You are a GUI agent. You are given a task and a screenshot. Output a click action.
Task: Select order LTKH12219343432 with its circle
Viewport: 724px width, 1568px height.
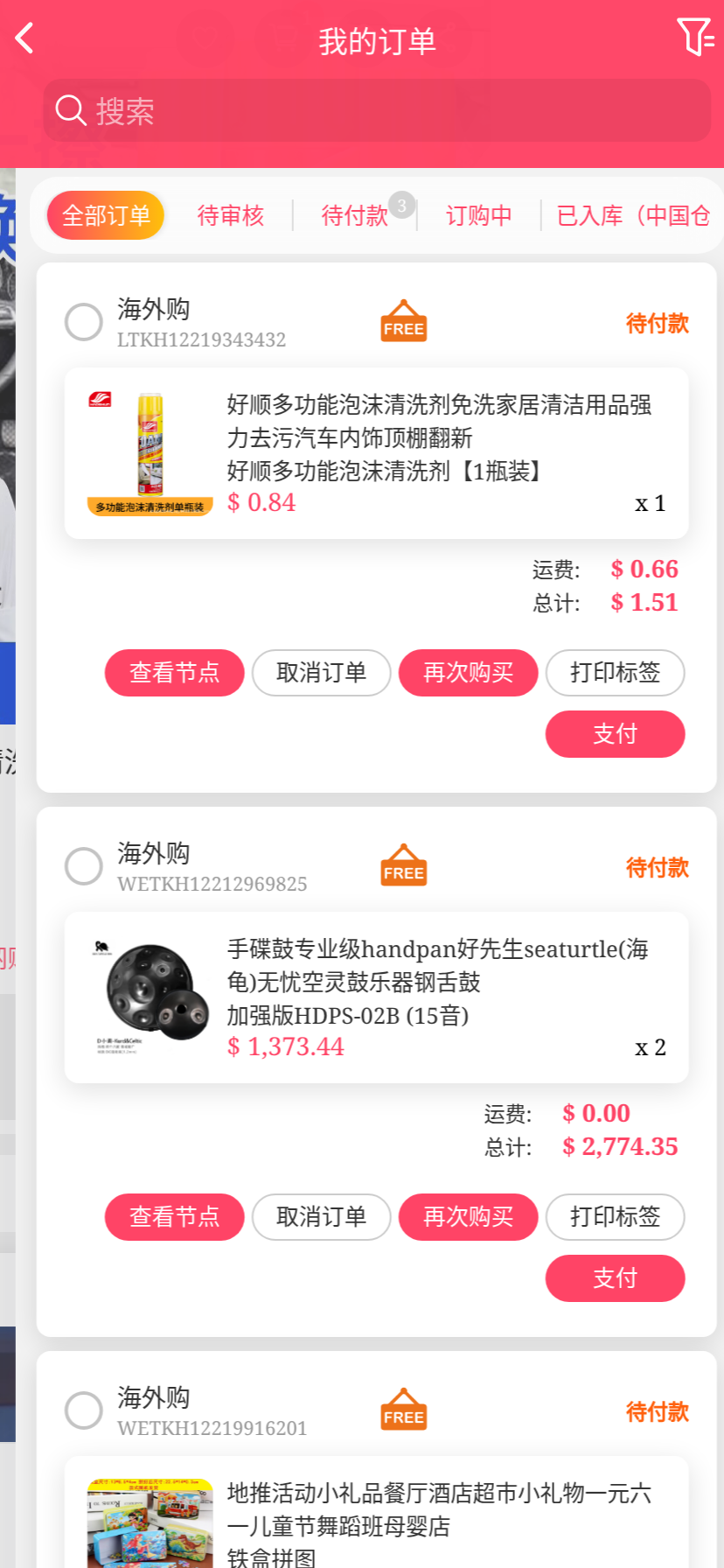pyautogui.click(x=84, y=322)
